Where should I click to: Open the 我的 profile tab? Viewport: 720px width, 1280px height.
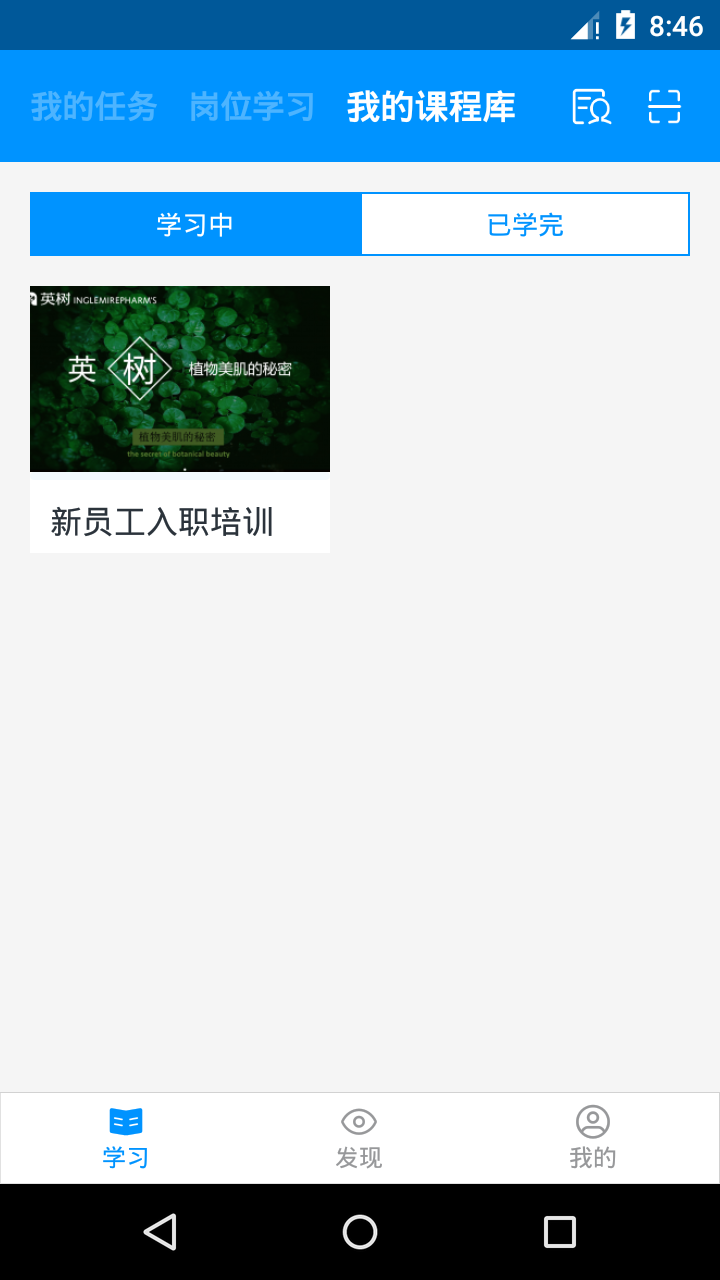tap(593, 1138)
